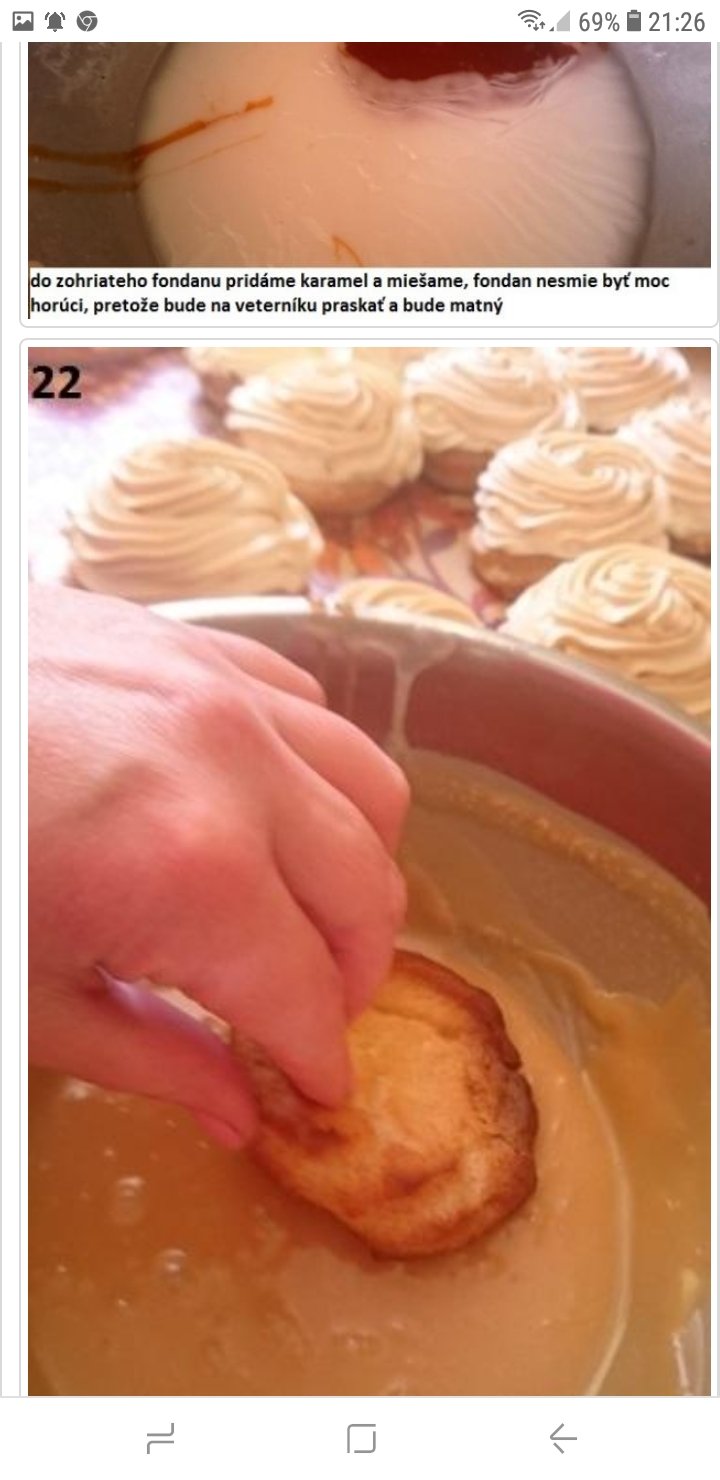Open recipe step 22 photo
Screen dimensions: 720x1480
(x=369, y=870)
